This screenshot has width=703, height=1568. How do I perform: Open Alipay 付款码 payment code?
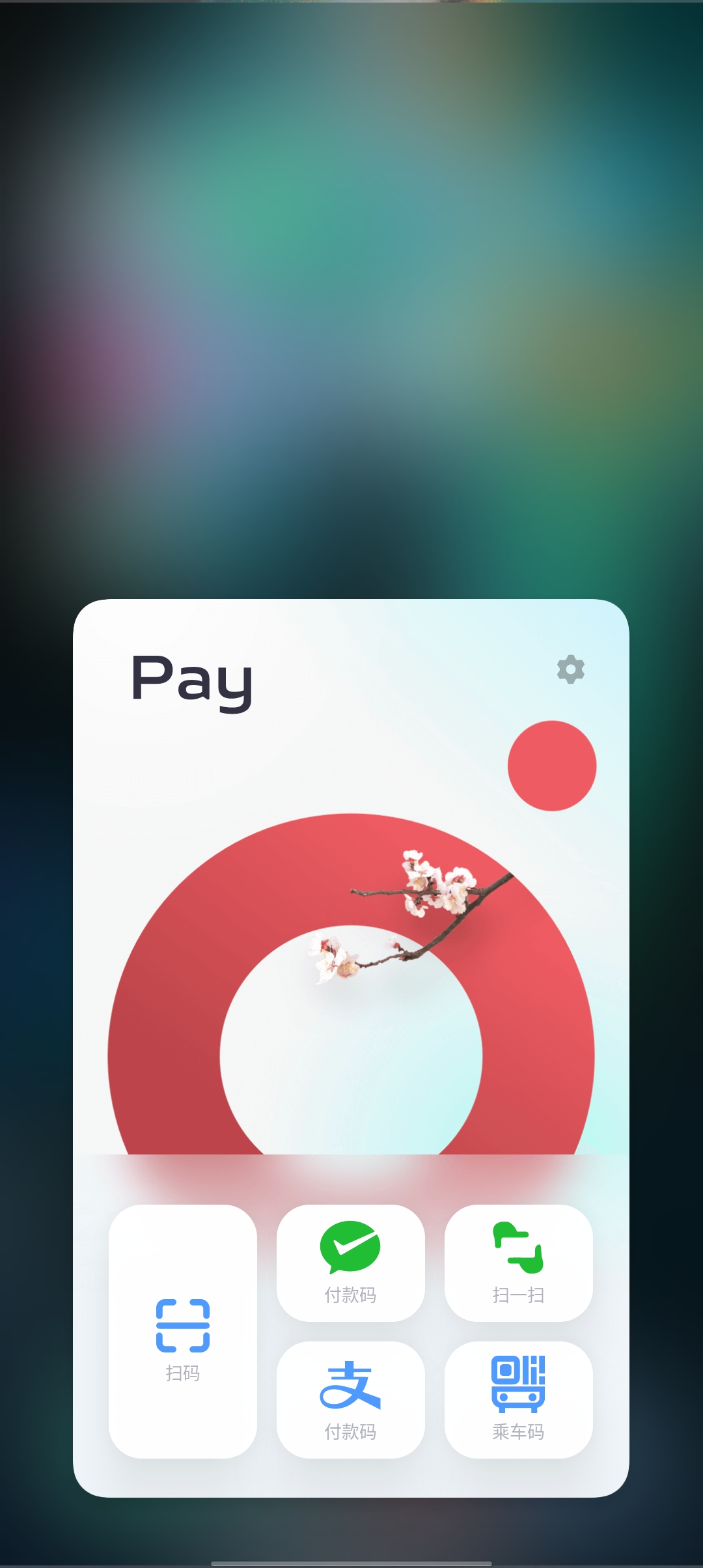(351, 1399)
